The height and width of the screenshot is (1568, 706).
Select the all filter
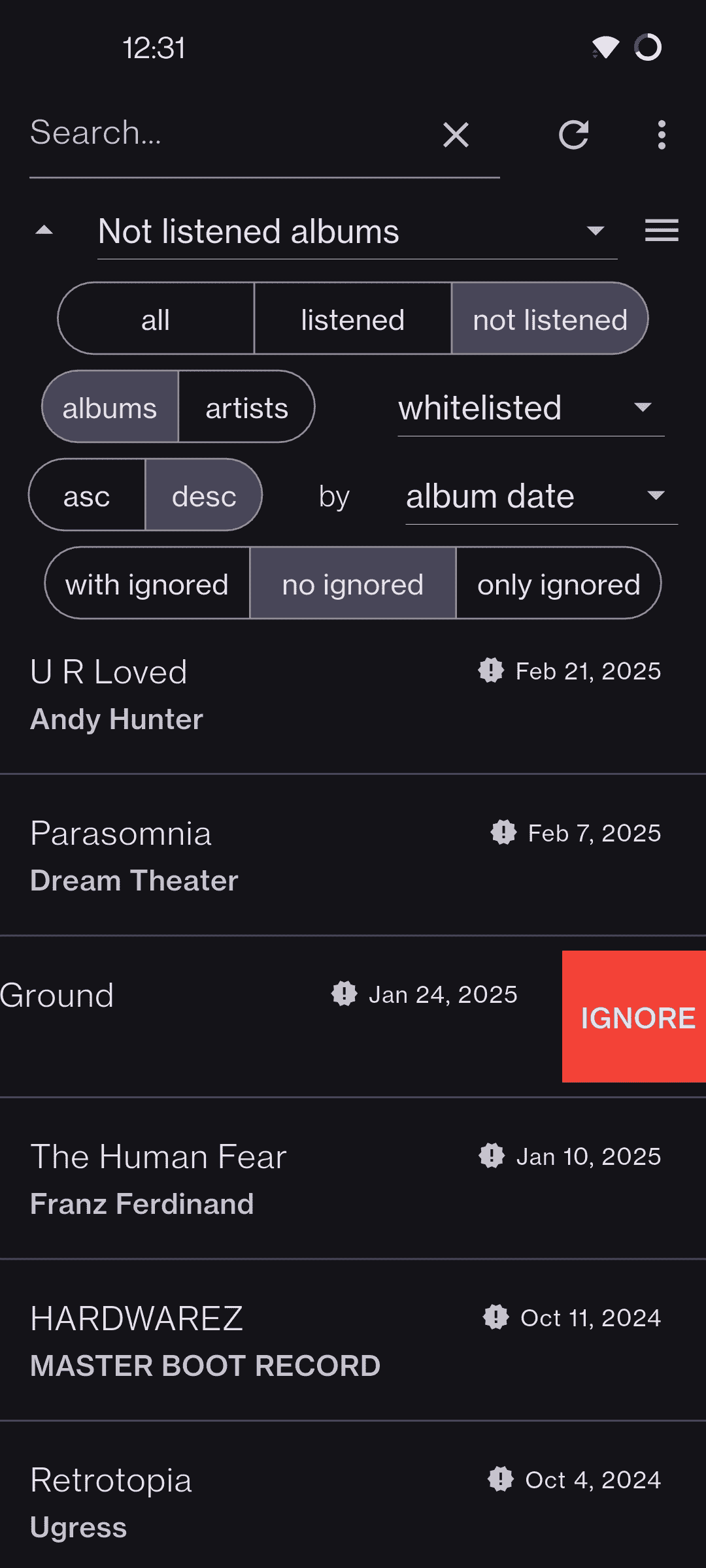156,319
